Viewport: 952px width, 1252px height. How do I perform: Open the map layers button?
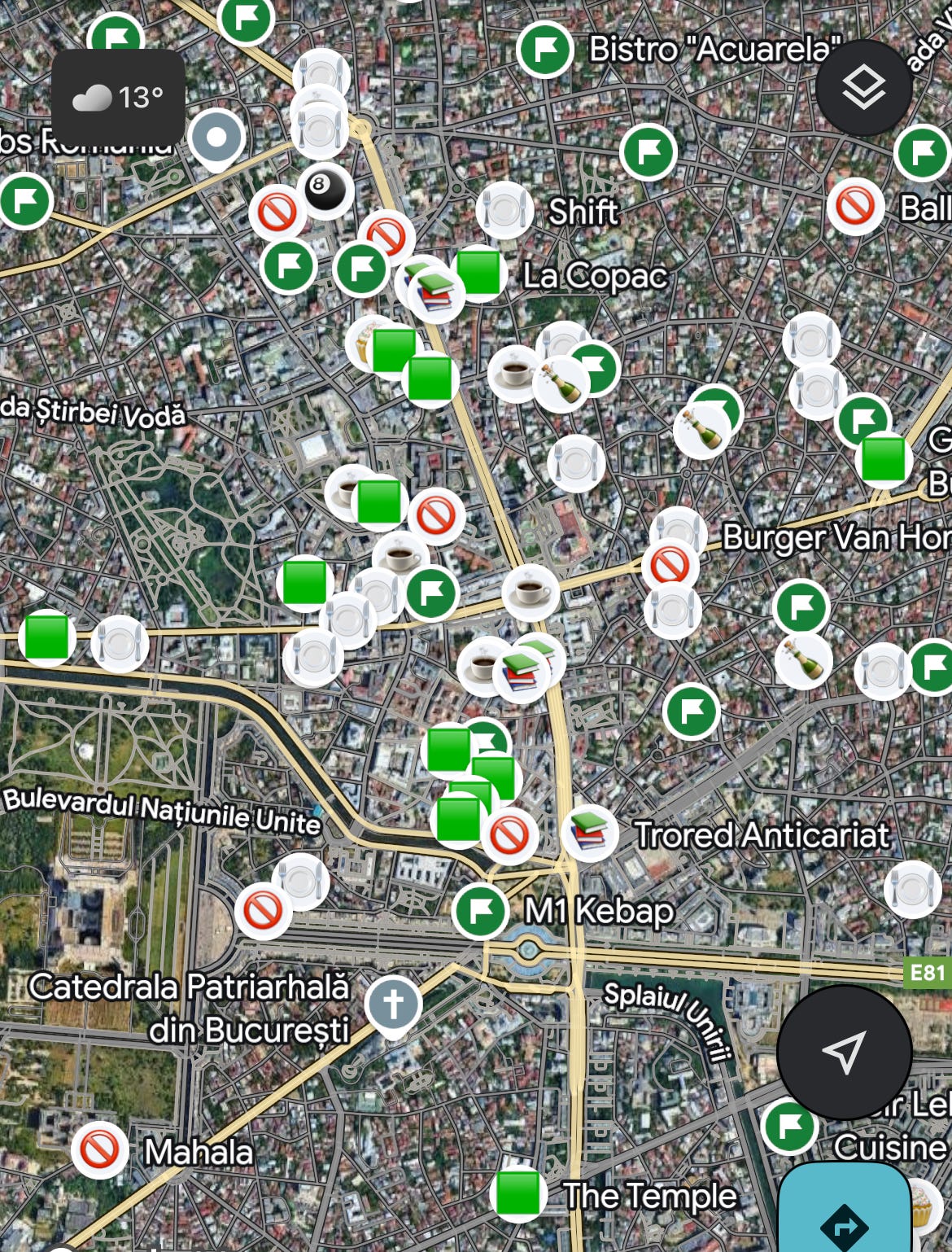[x=863, y=87]
